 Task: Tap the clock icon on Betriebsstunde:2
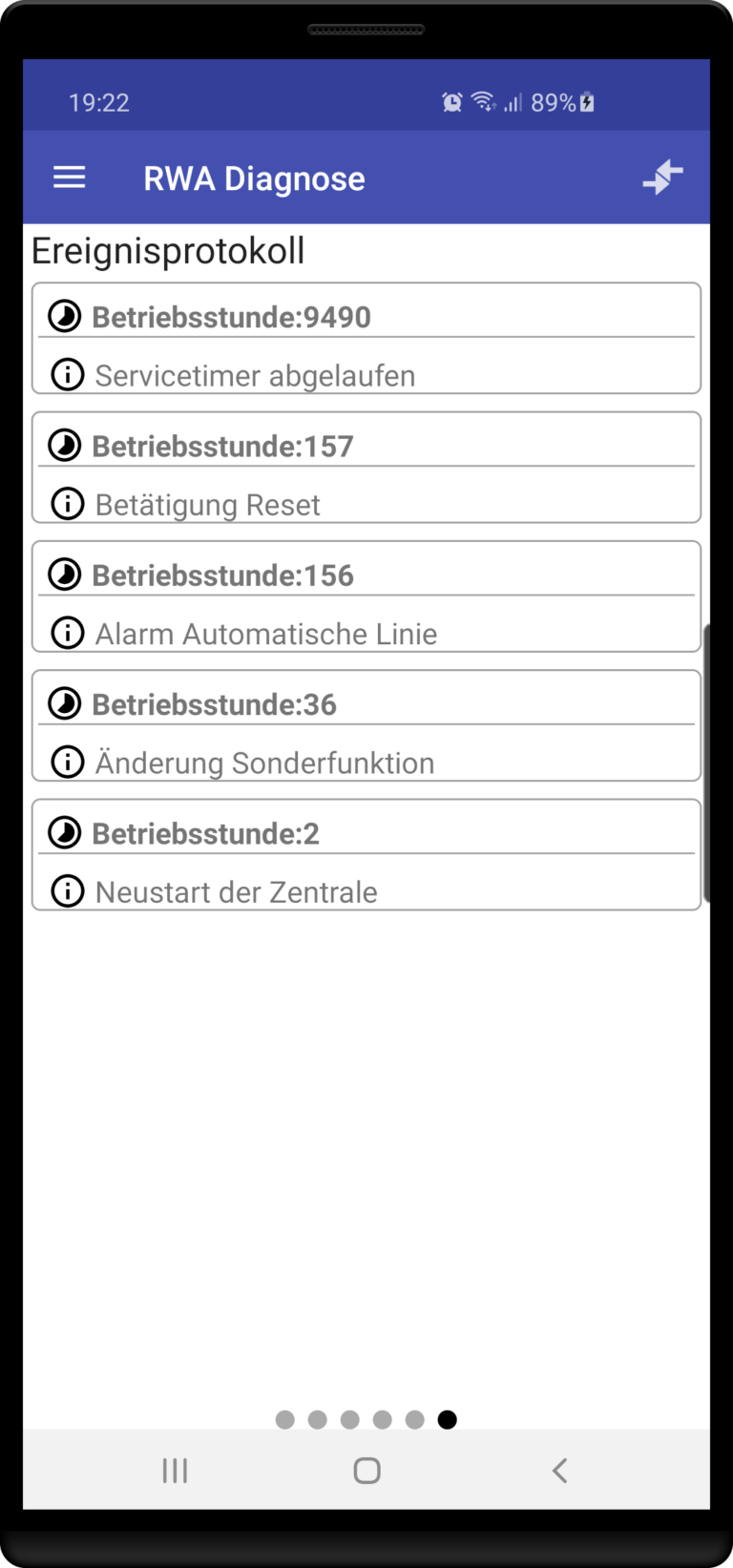[64, 832]
